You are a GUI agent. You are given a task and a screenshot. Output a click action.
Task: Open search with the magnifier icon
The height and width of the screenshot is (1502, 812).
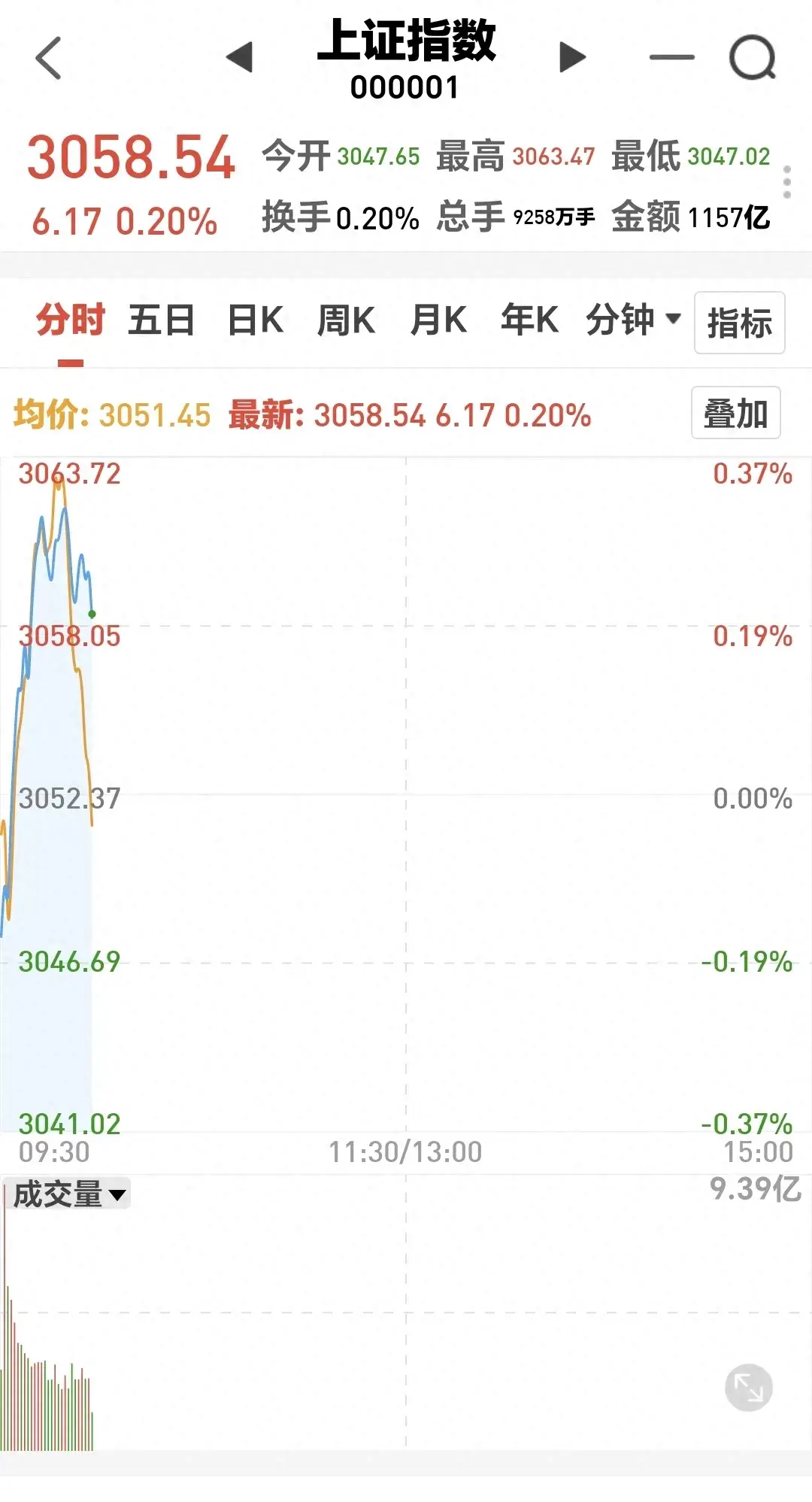753,56
